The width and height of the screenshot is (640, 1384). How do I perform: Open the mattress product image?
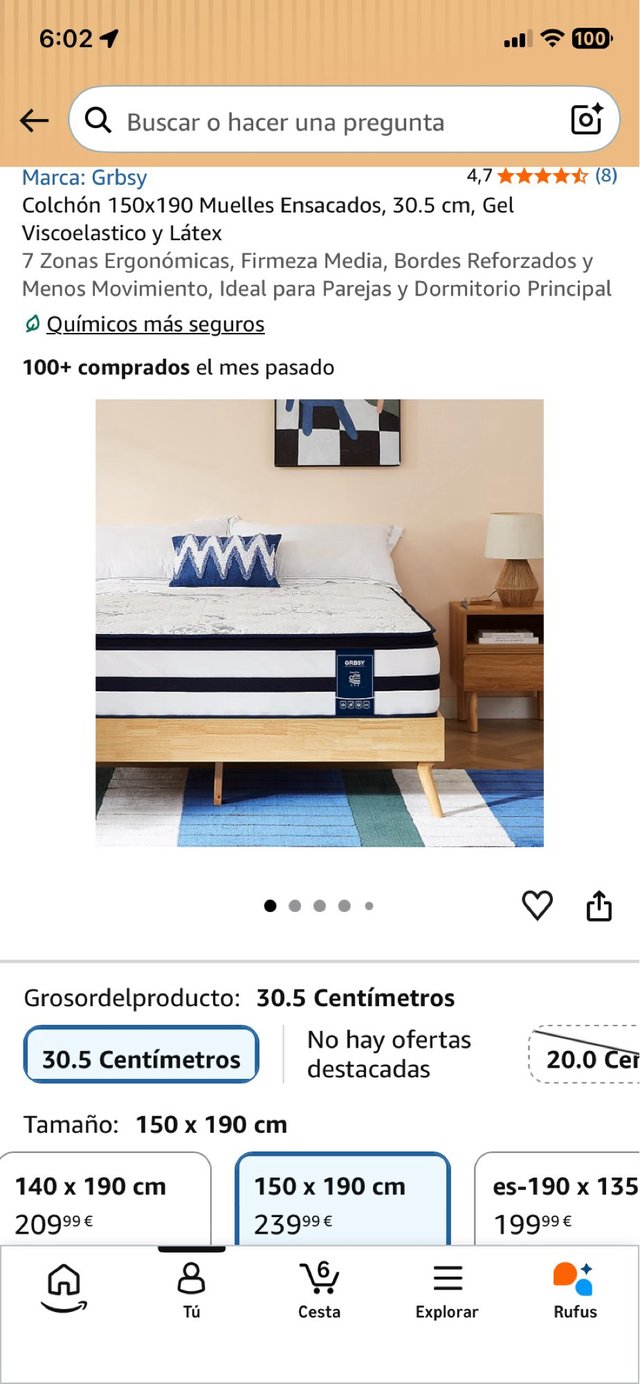click(320, 623)
